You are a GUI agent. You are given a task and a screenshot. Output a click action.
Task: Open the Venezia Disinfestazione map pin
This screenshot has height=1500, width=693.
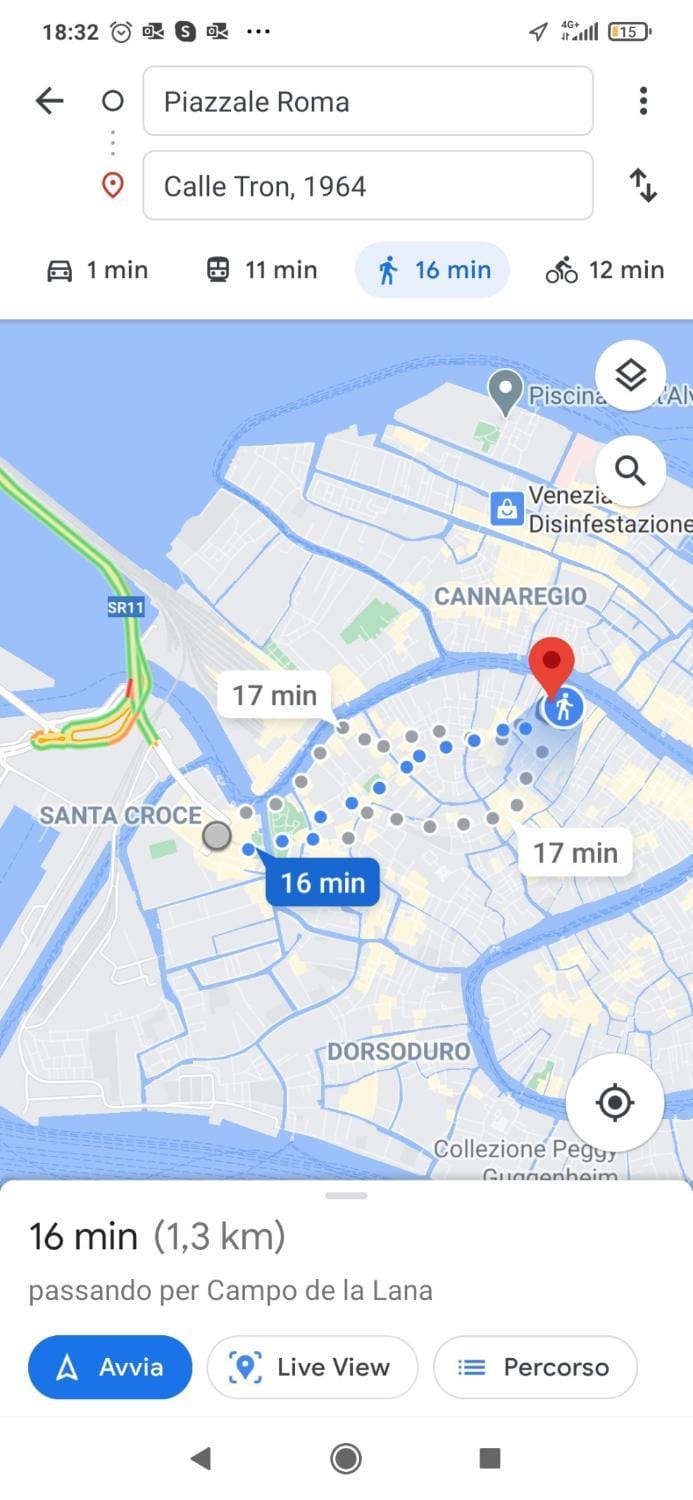(x=507, y=510)
